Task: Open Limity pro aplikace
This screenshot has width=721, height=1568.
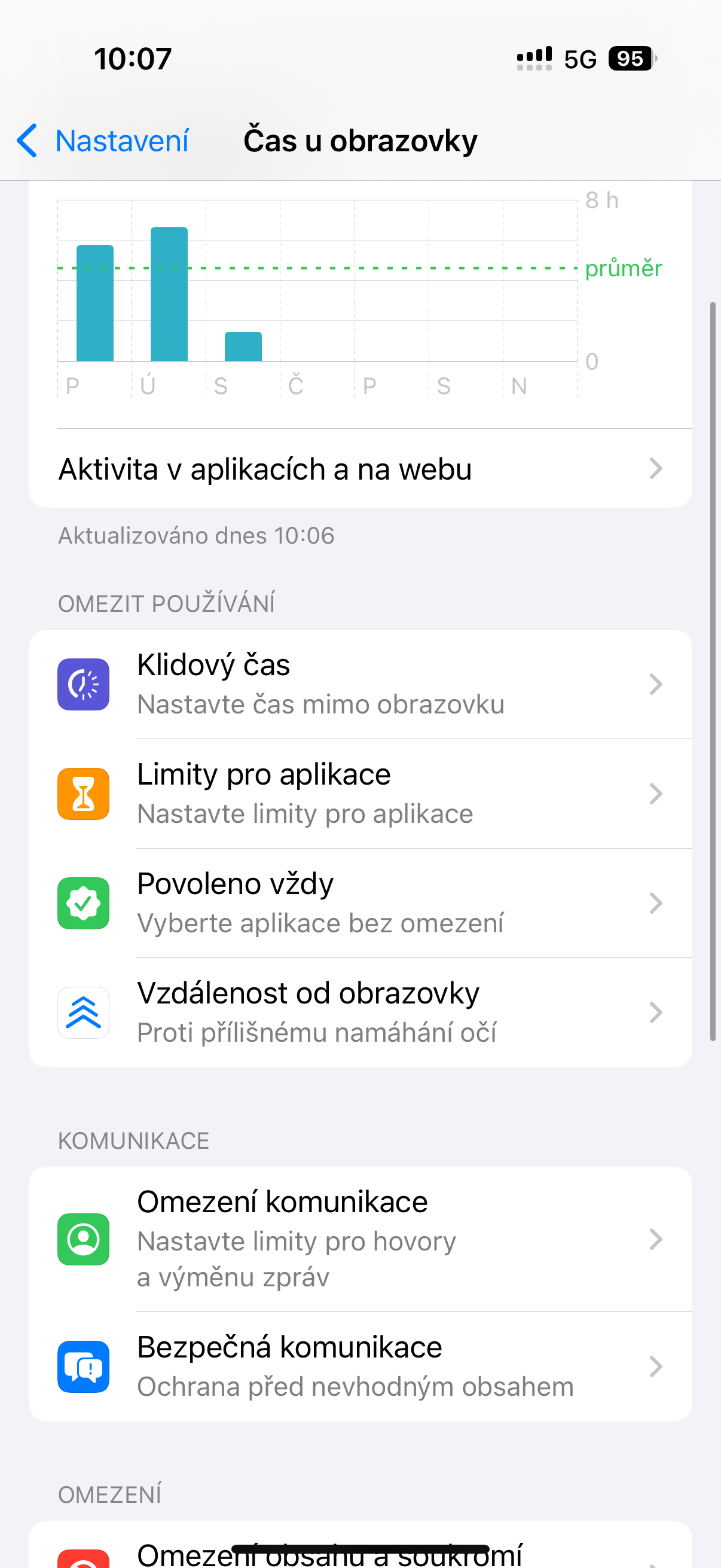Action: 359,794
